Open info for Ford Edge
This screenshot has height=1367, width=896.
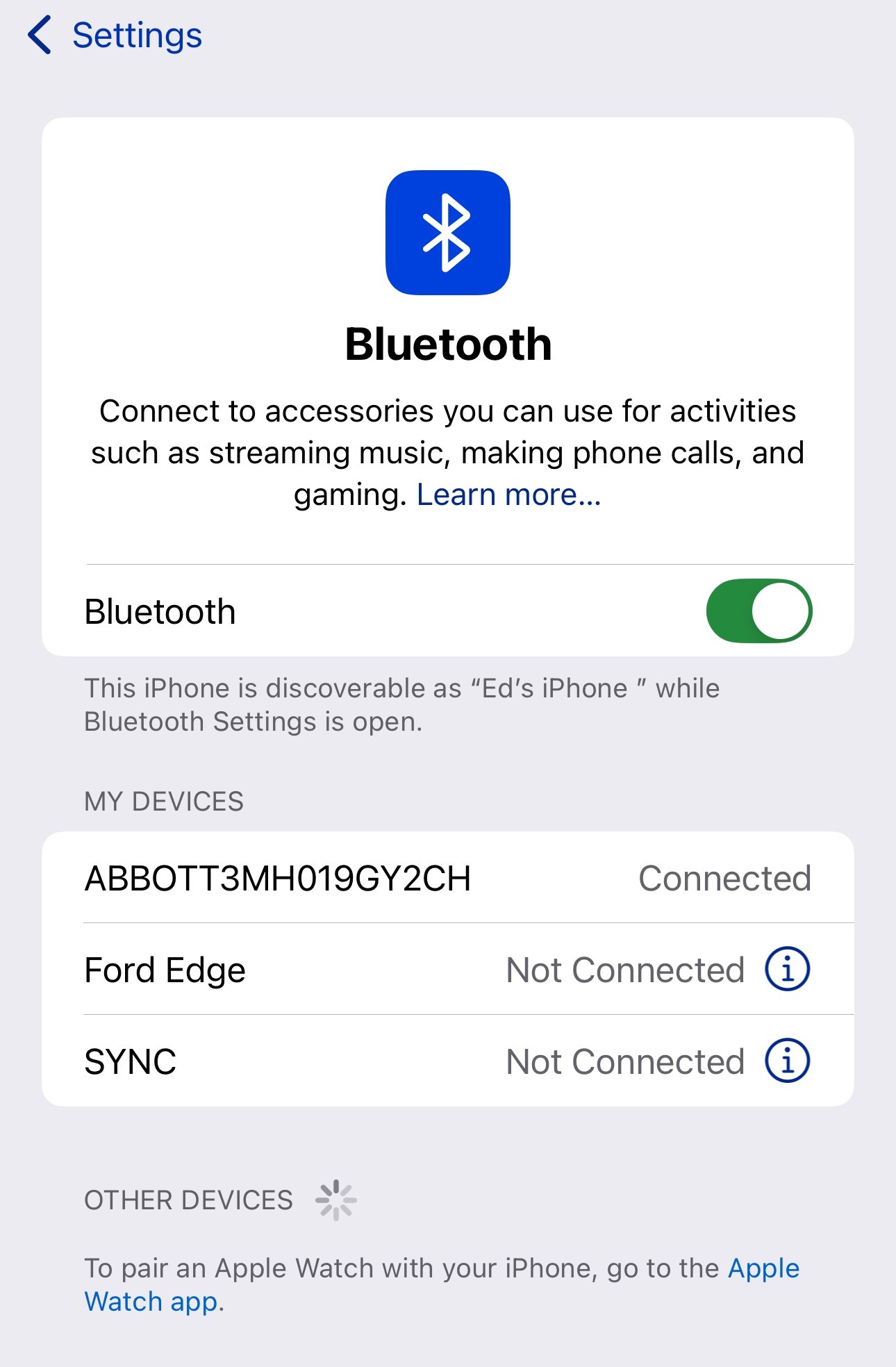pos(787,969)
